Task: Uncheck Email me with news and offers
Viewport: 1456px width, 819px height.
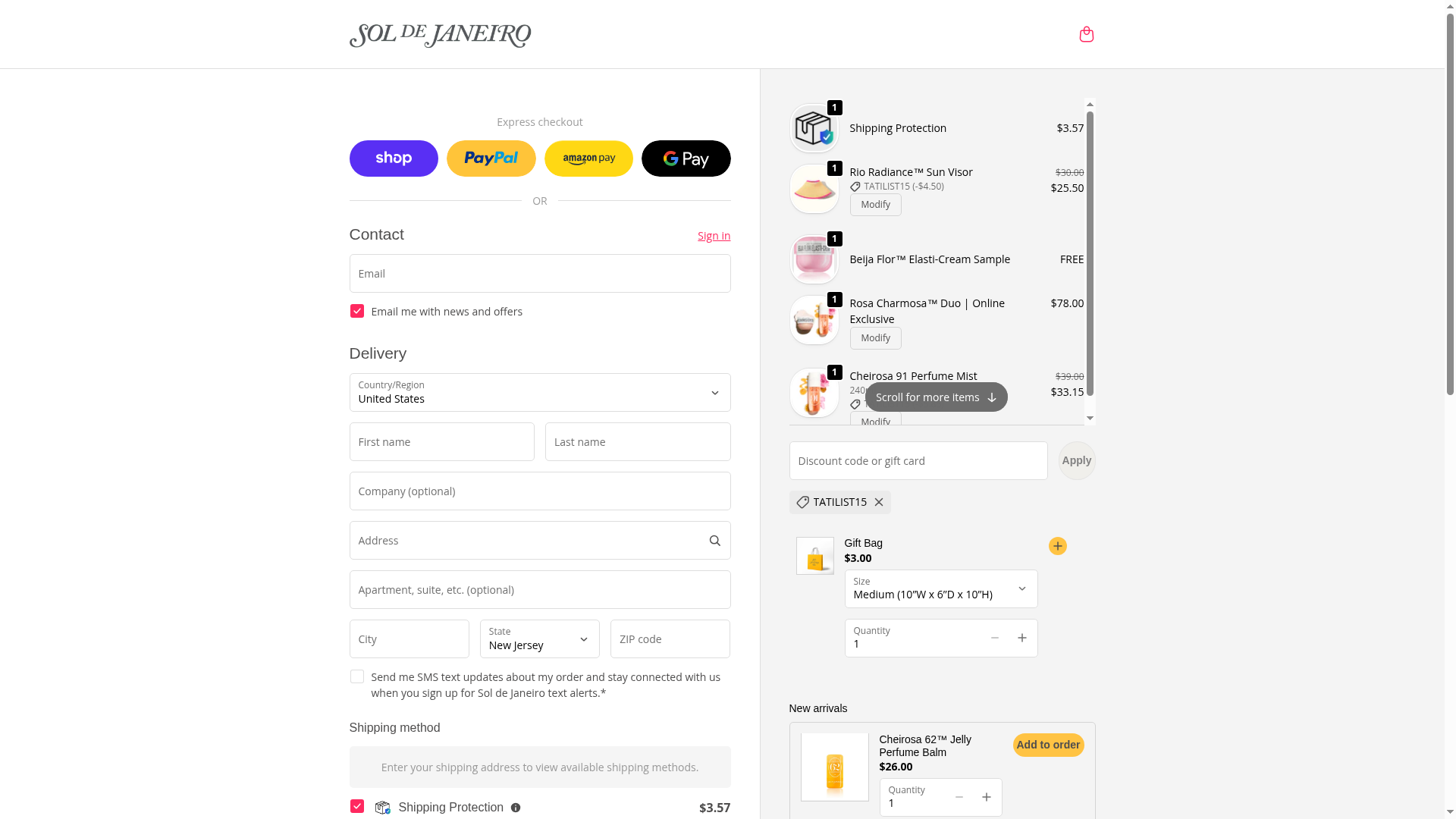Action: tap(357, 312)
